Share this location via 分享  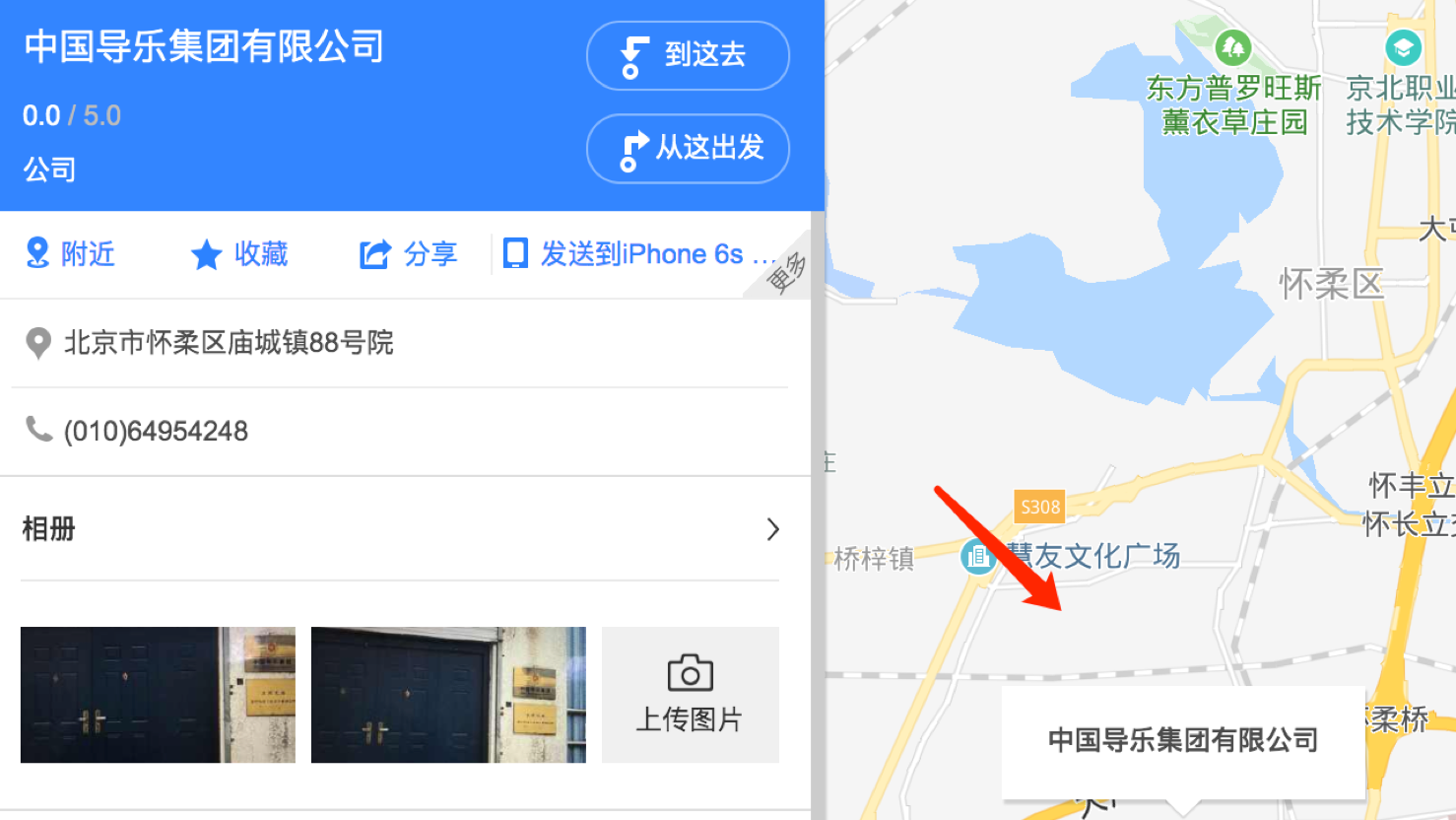point(408,254)
